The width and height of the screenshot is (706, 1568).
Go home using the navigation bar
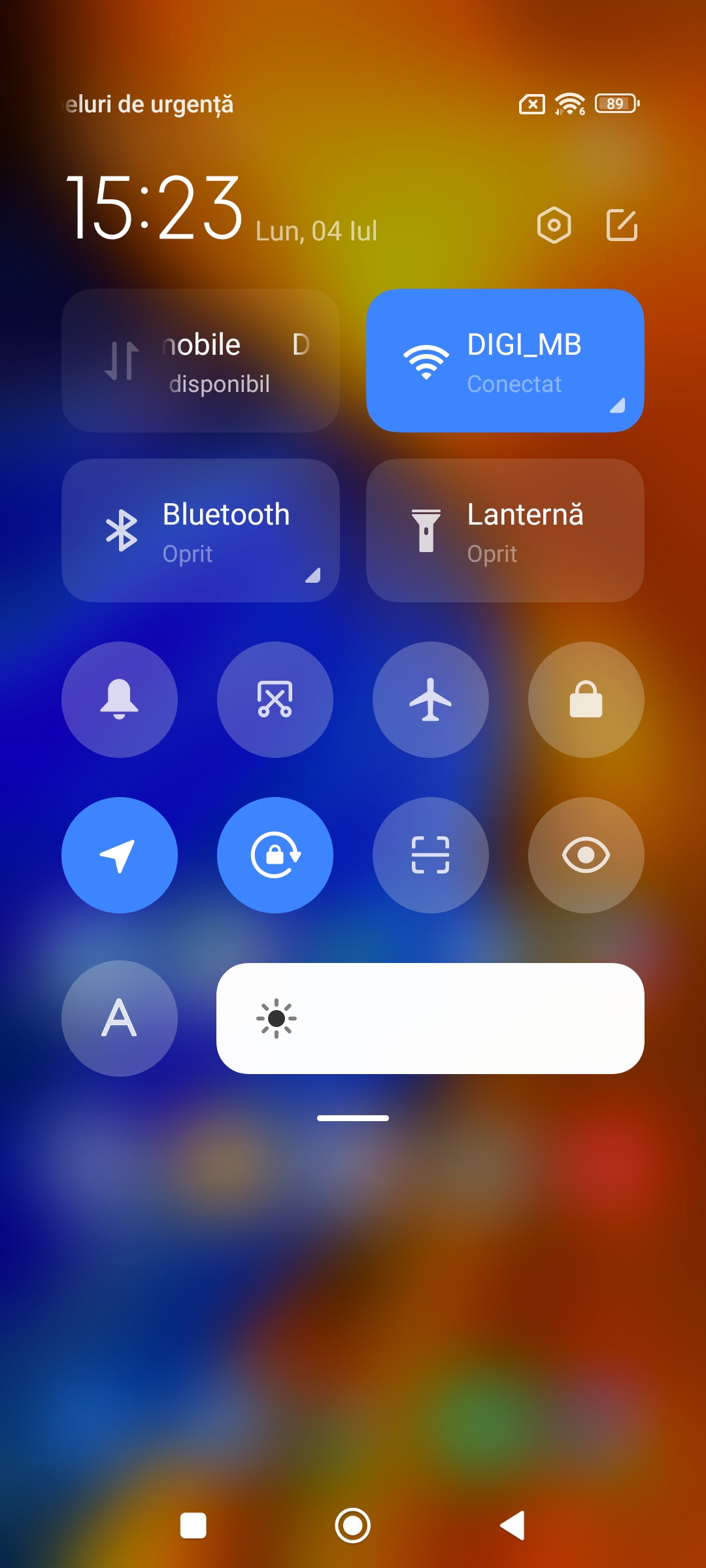353,1526
